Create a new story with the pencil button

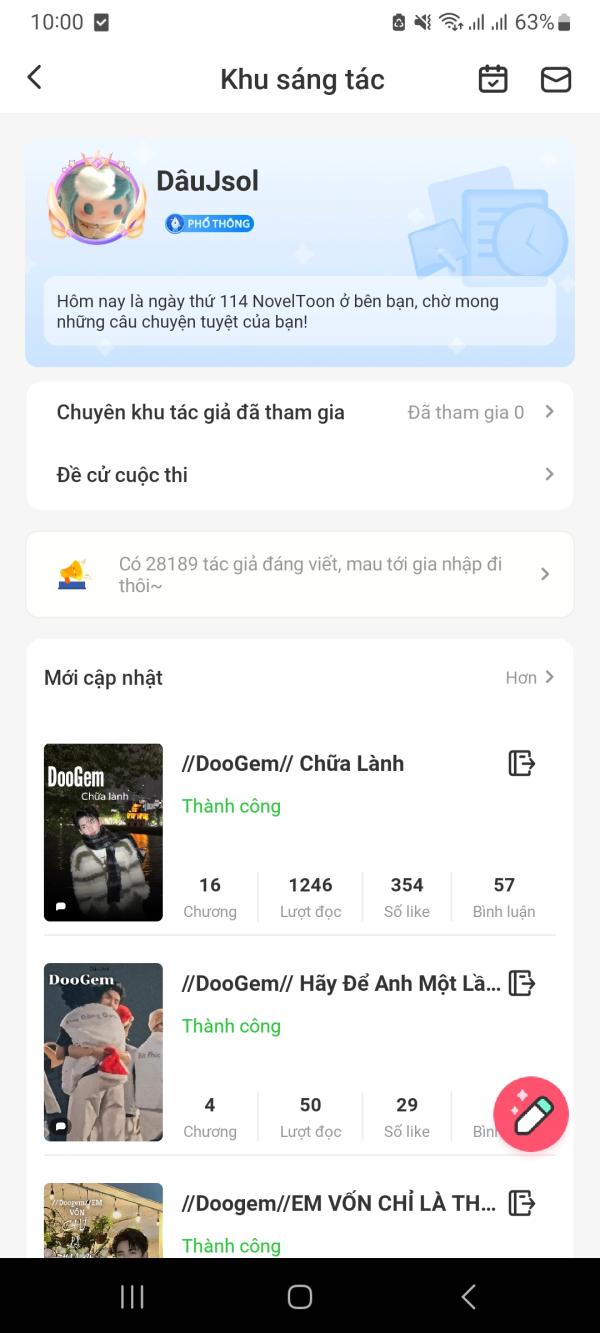[531, 1114]
